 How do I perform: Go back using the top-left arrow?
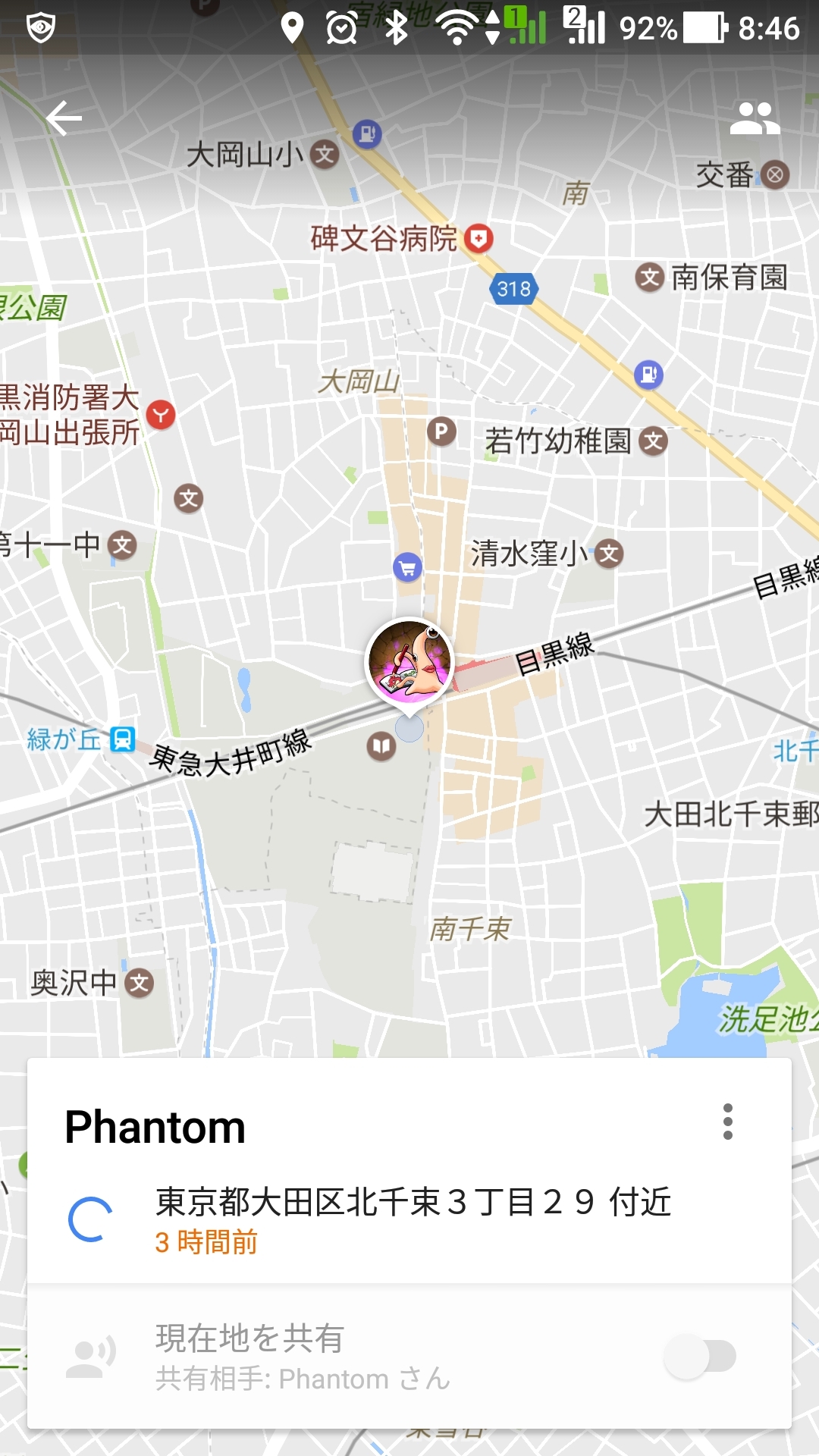point(64,118)
